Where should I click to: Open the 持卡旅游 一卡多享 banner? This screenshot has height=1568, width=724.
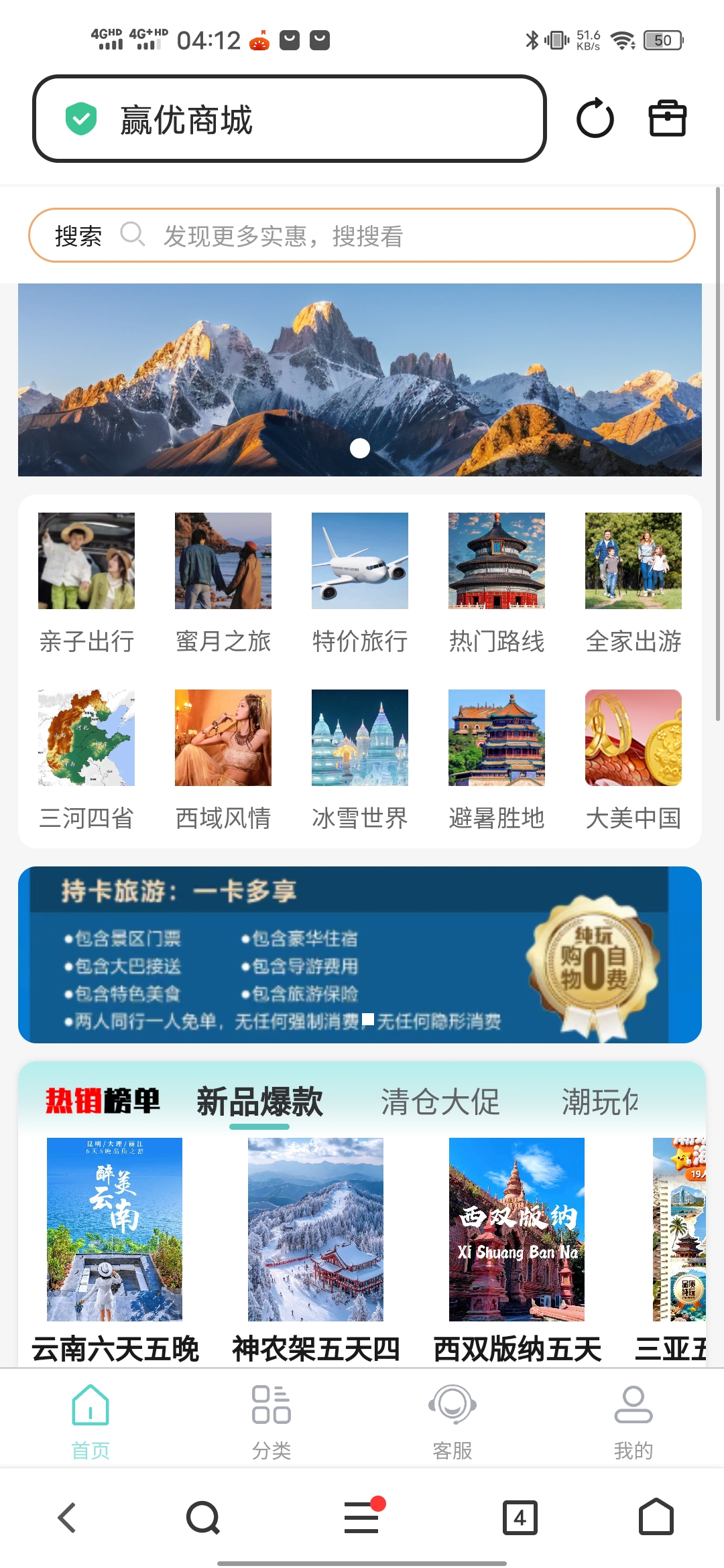360,955
